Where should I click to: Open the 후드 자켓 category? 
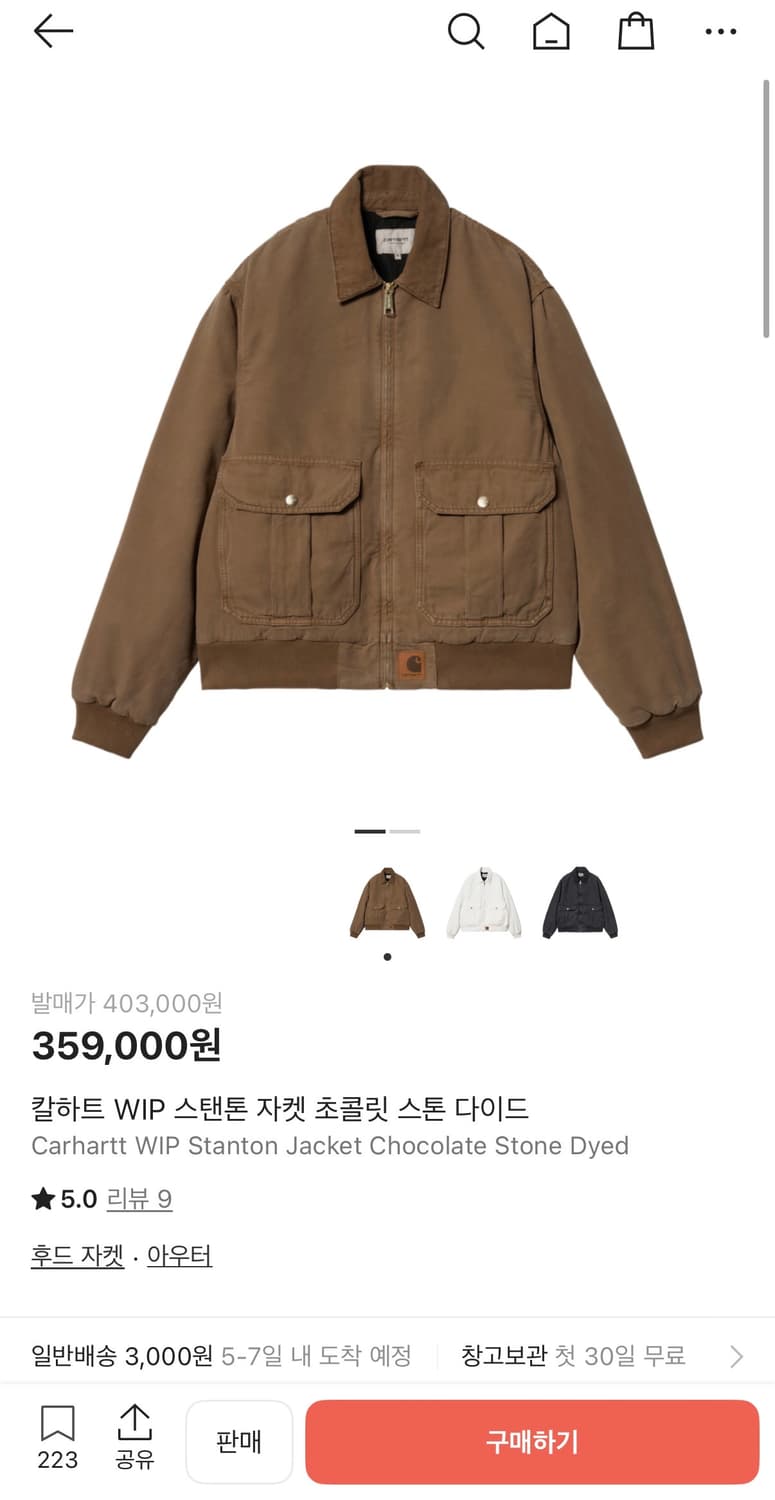click(x=77, y=1256)
